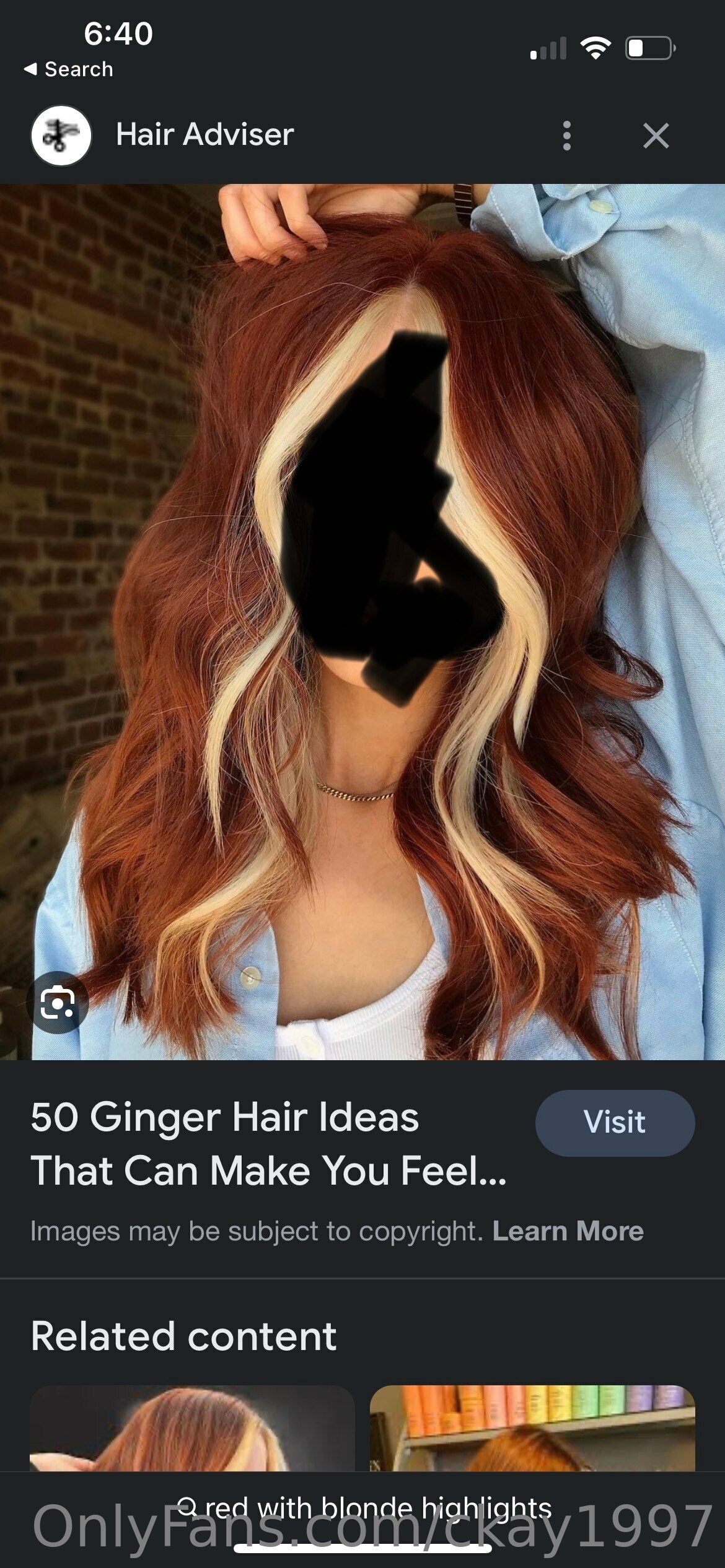
Task: Go back to Search app
Action: point(69,69)
